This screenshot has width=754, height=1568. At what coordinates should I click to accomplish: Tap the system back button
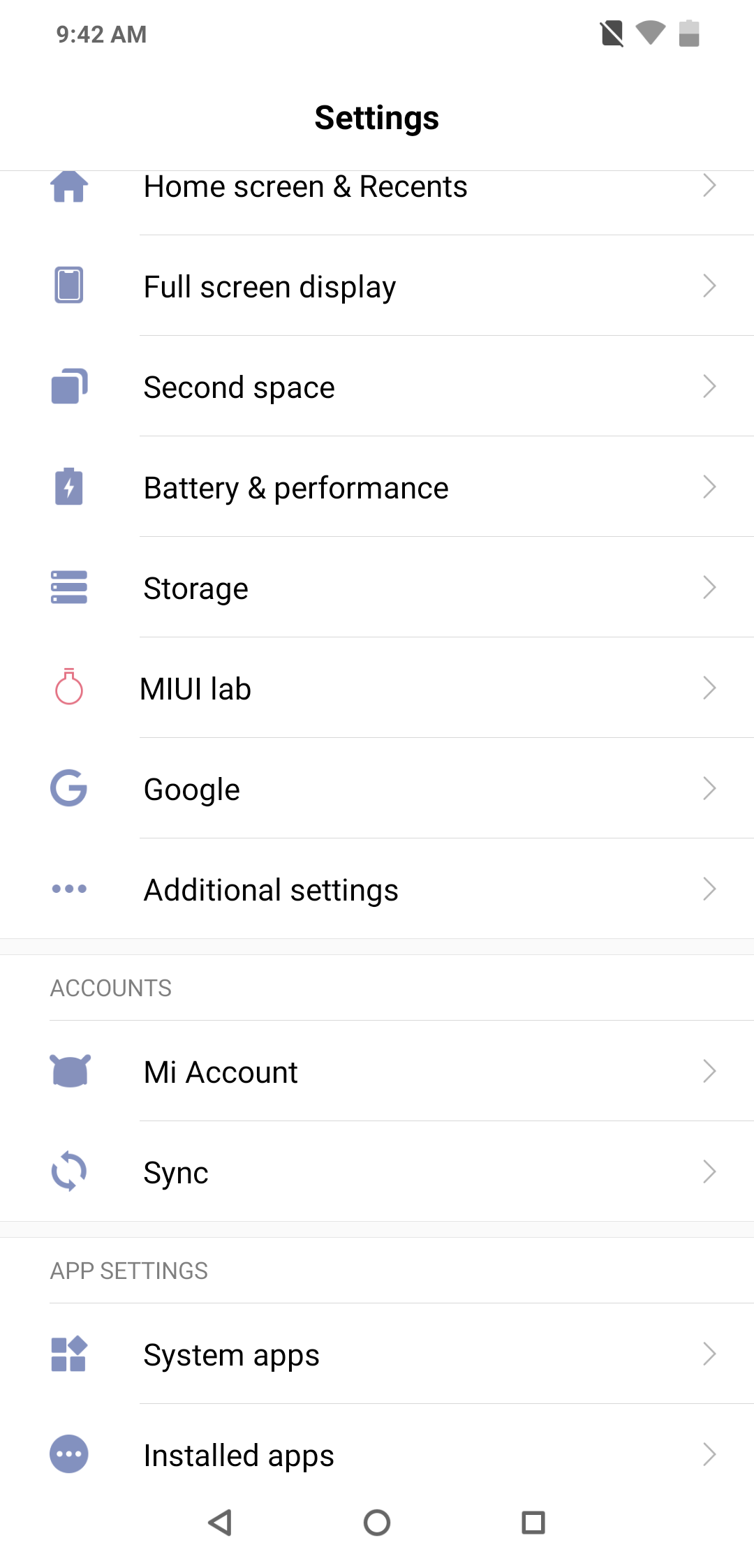(x=221, y=1523)
